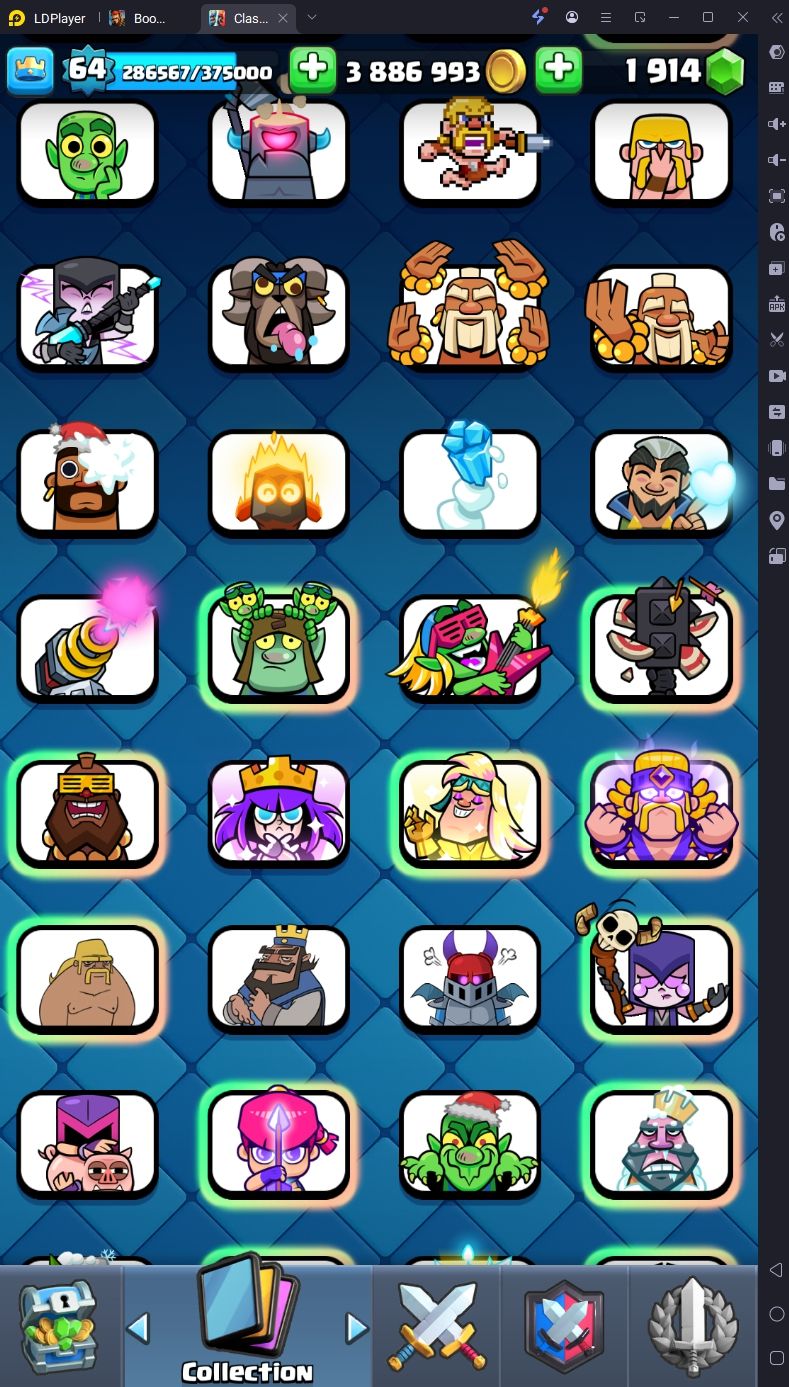789x1387 pixels.
Task: Add gold with the plus button beside the coins
Action: coord(313,69)
